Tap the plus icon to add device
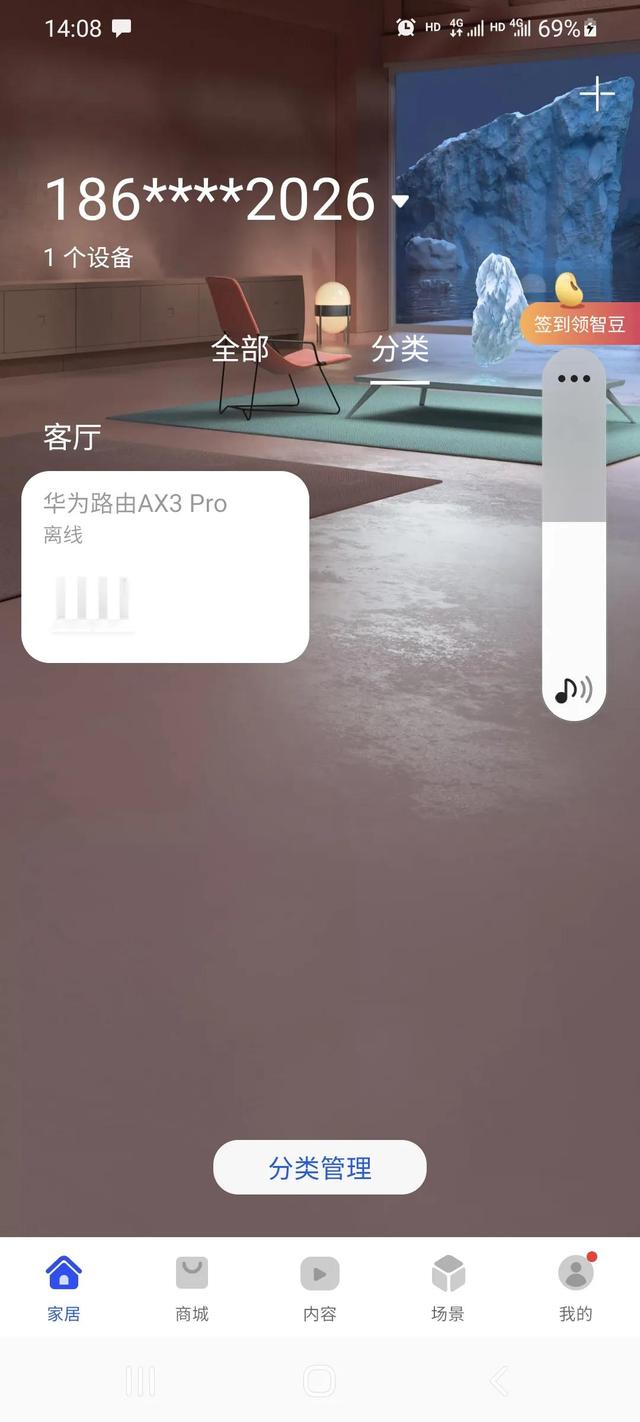 [x=598, y=94]
